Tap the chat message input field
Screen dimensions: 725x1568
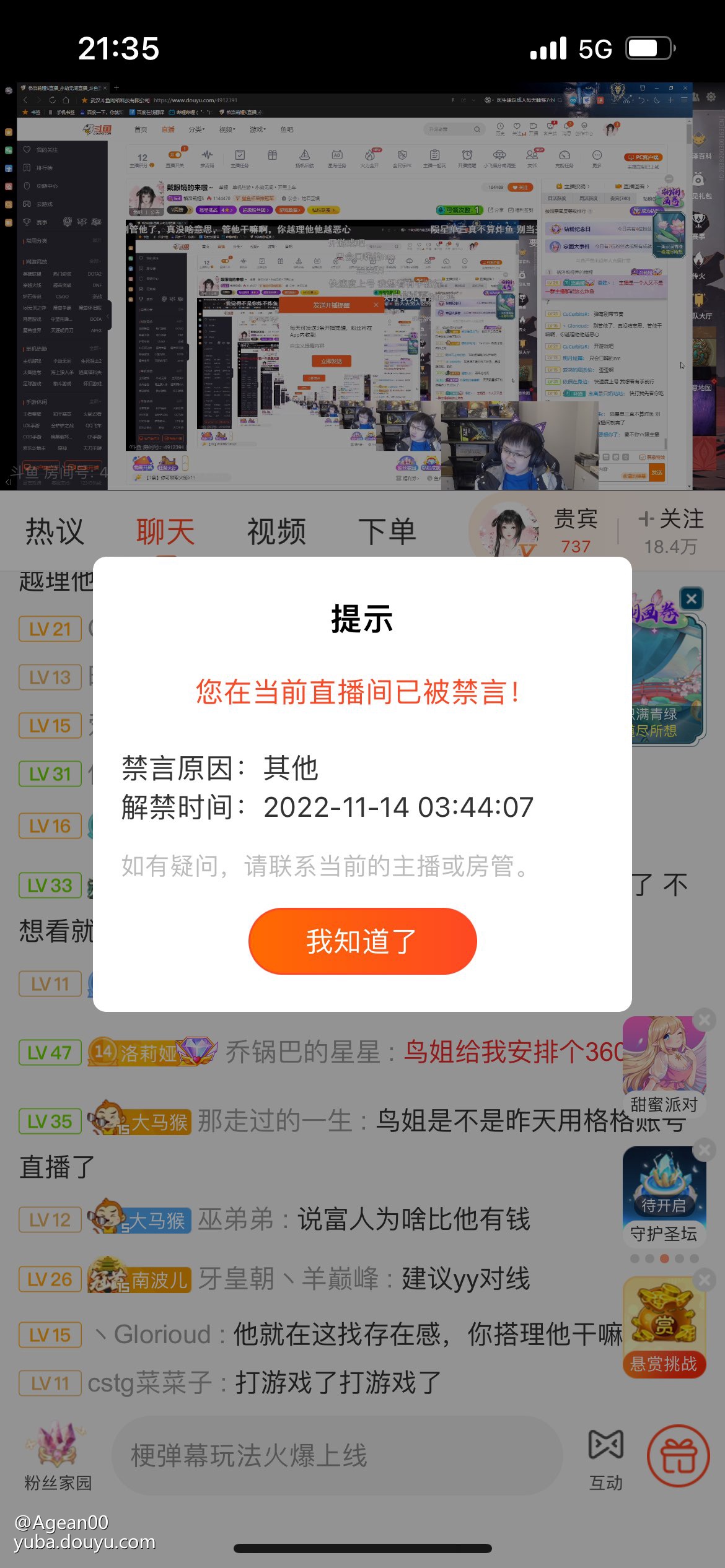click(x=336, y=1456)
